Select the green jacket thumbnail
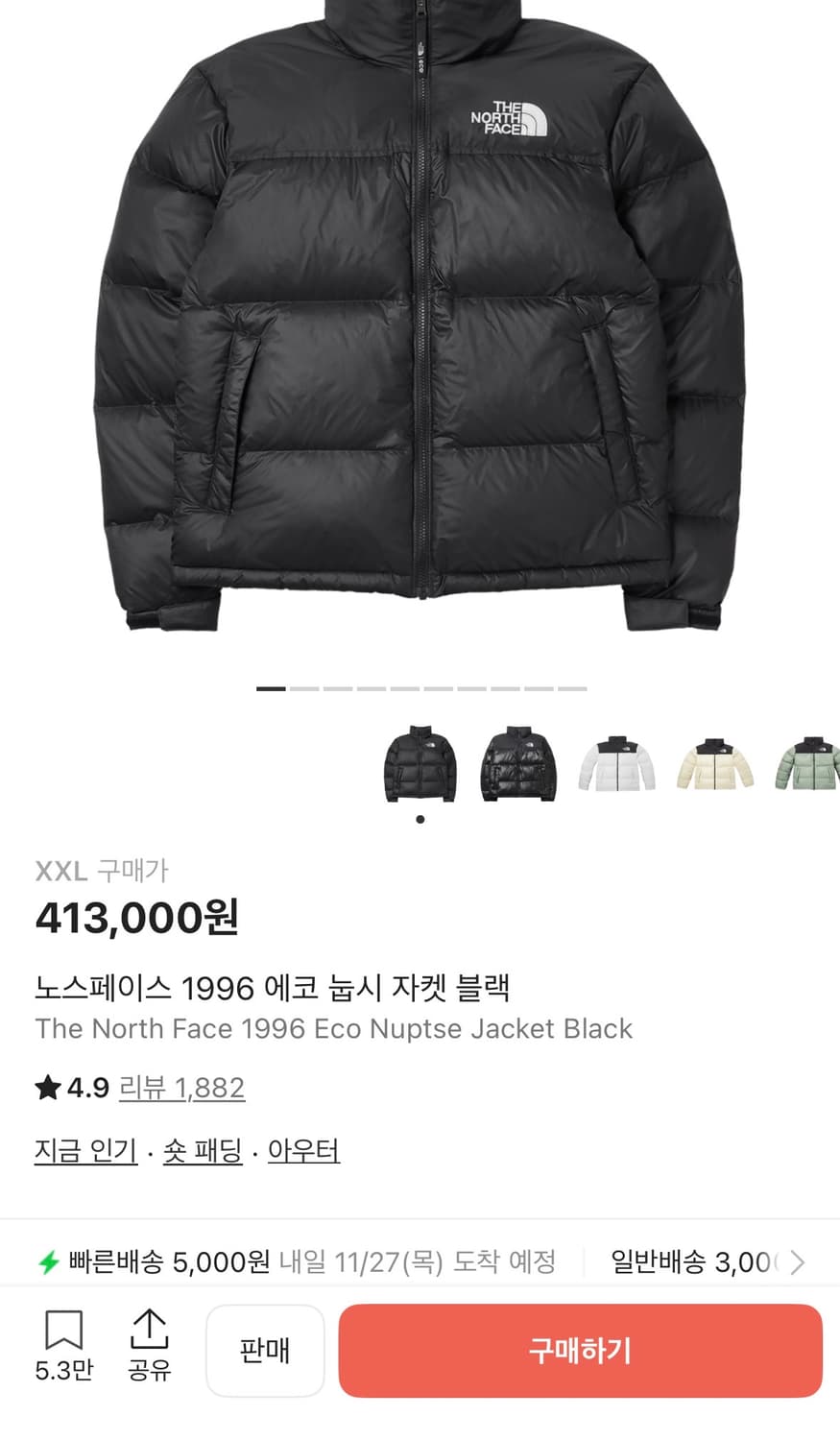 coord(807,765)
